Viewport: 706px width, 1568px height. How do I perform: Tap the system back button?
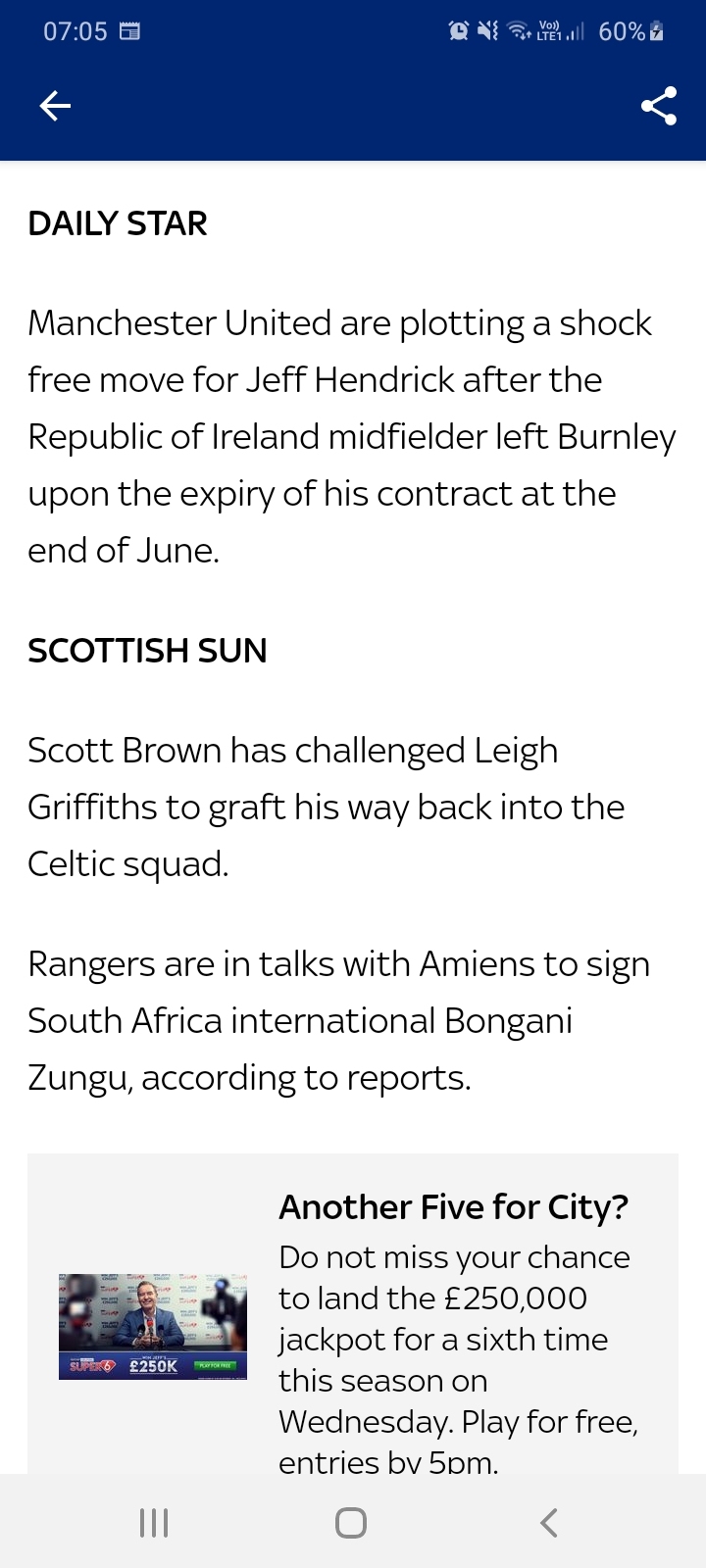click(549, 1522)
